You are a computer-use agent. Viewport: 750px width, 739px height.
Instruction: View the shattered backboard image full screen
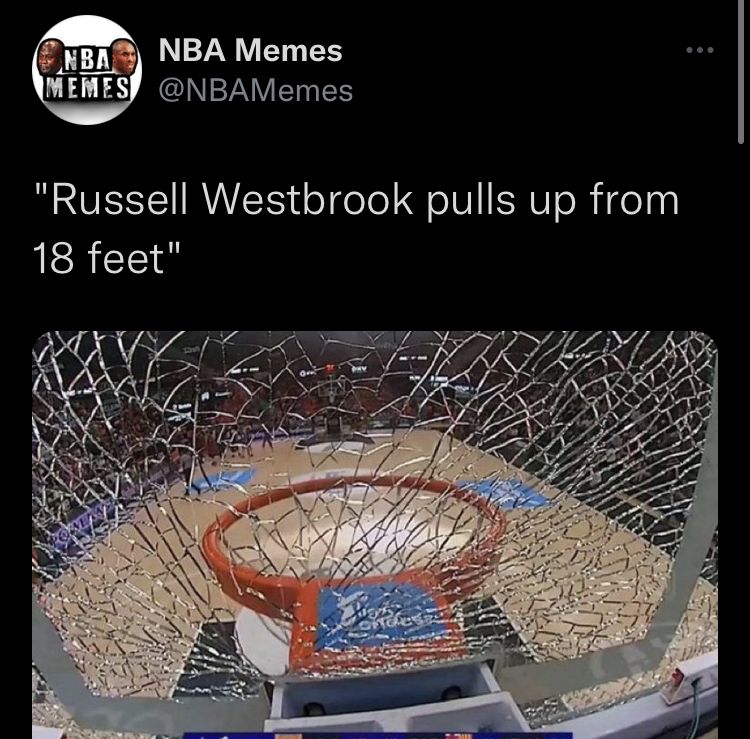point(375,535)
